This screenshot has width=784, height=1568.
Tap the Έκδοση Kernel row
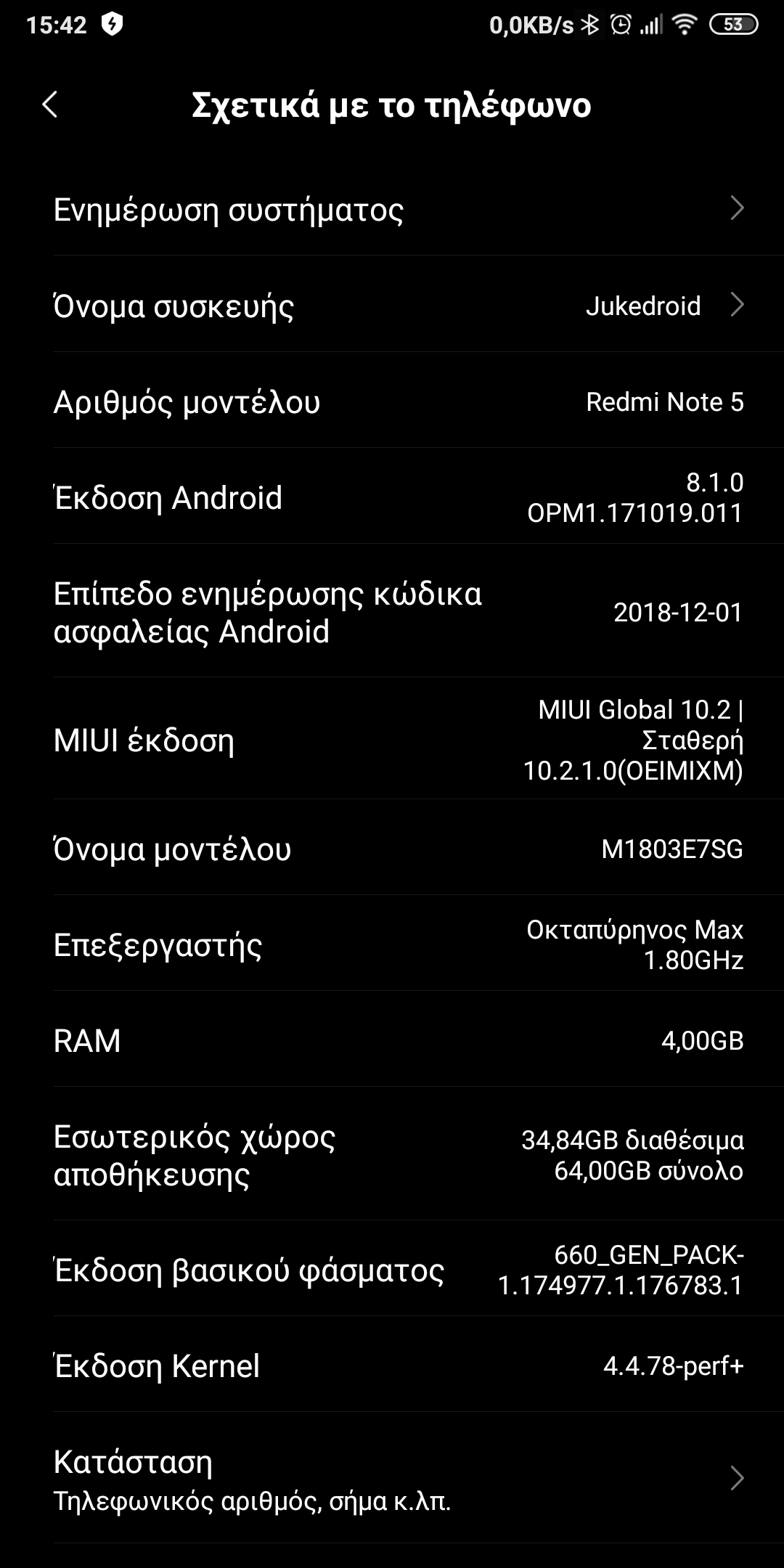pos(392,1365)
